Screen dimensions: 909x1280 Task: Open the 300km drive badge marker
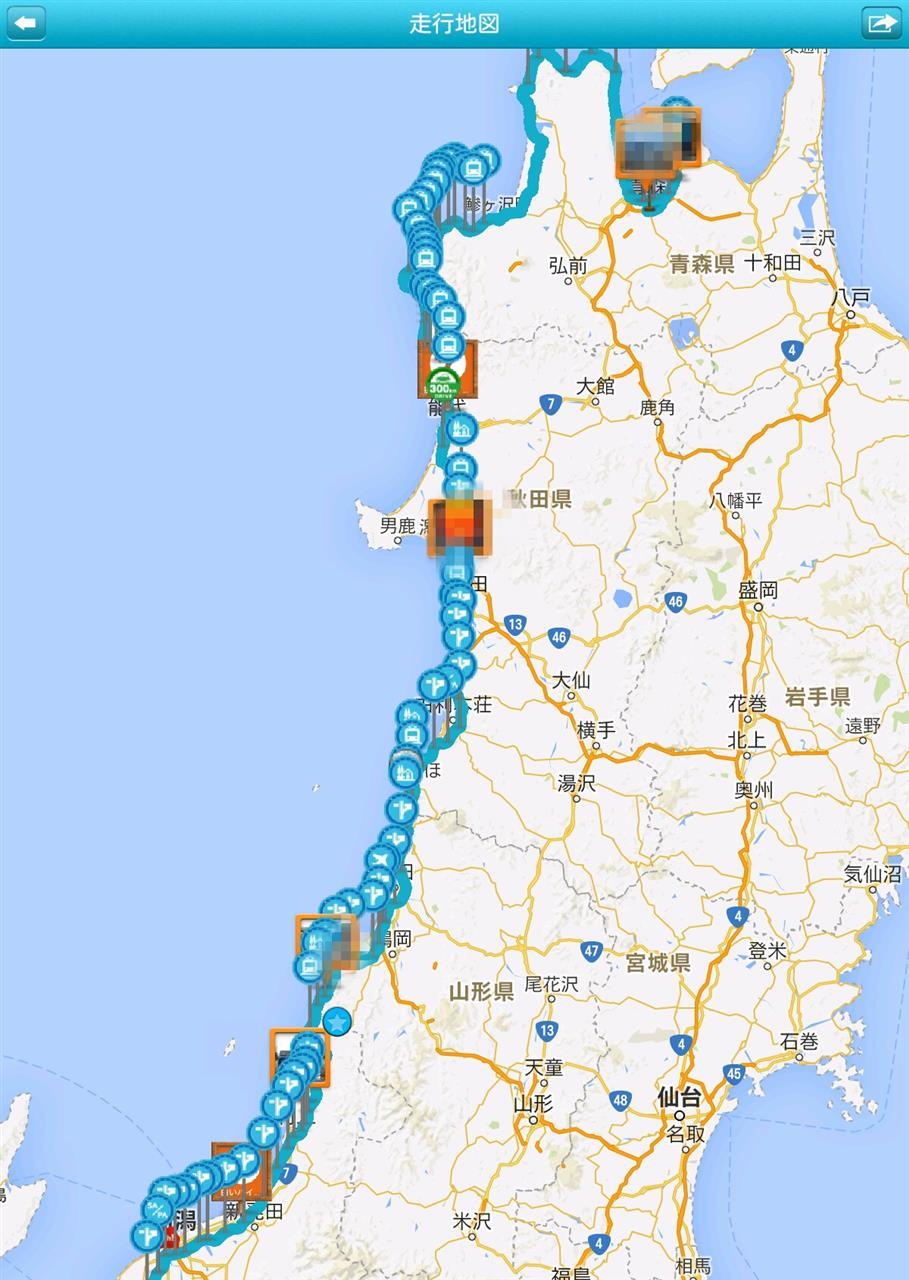click(x=440, y=383)
